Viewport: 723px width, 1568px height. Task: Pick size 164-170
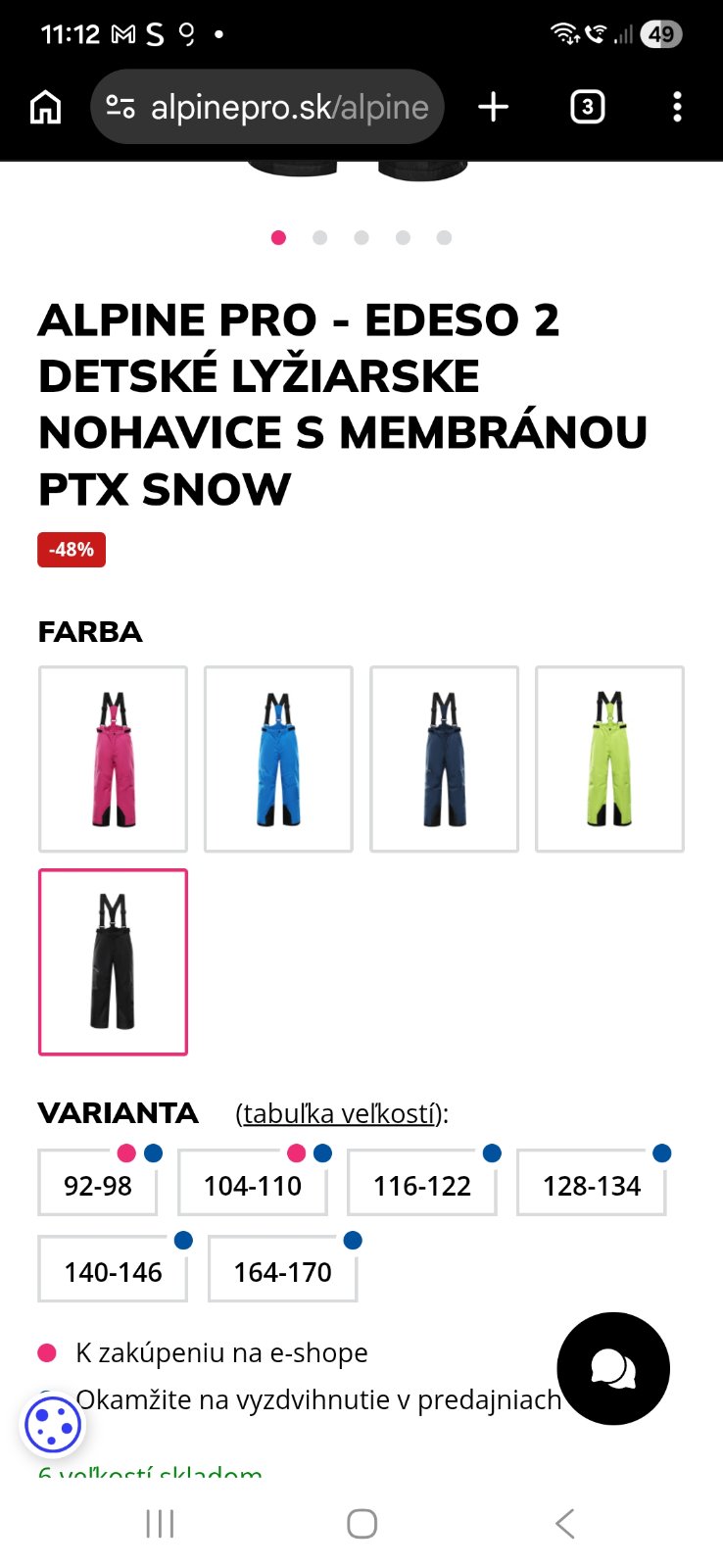(282, 1271)
